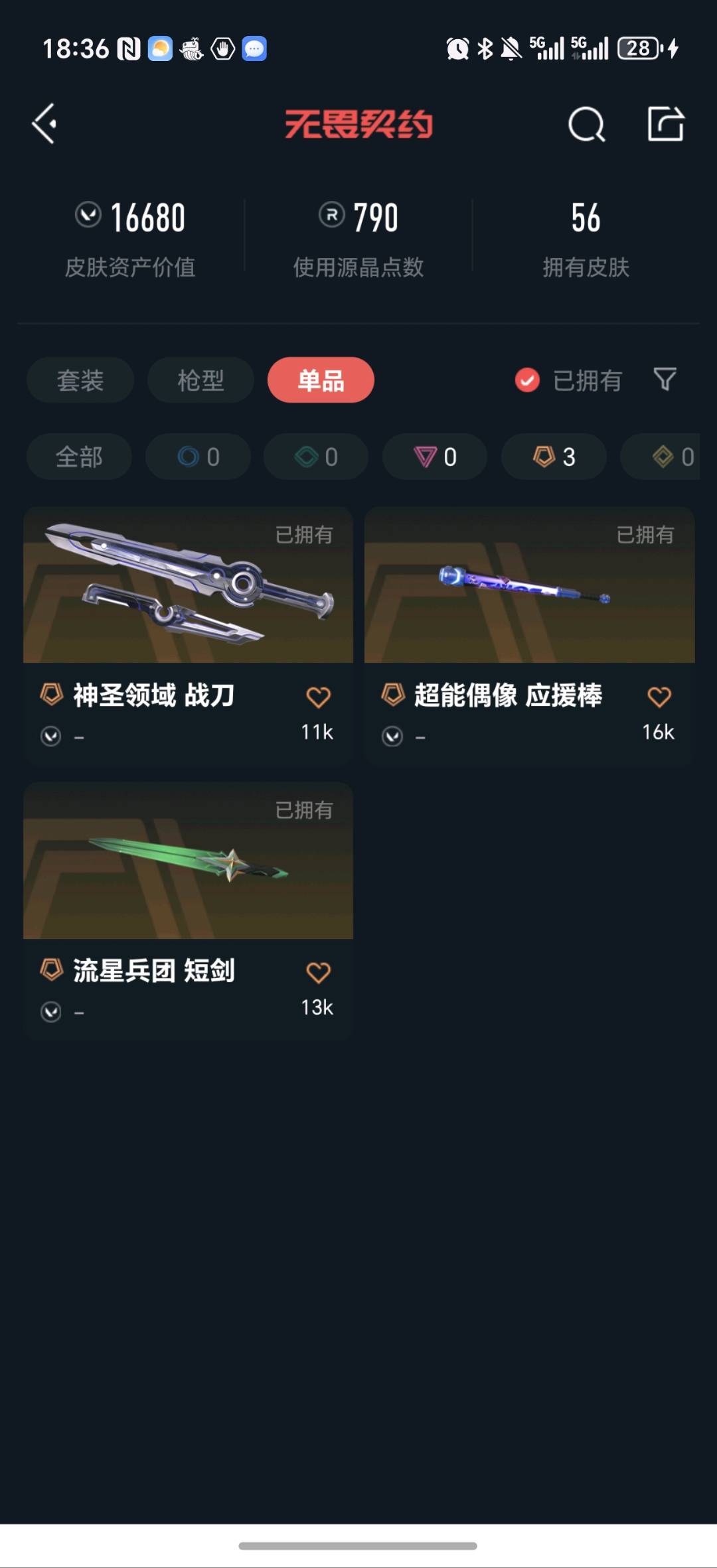Switch to the 套装 tab
Screen dimensions: 717x1568
[80, 380]
